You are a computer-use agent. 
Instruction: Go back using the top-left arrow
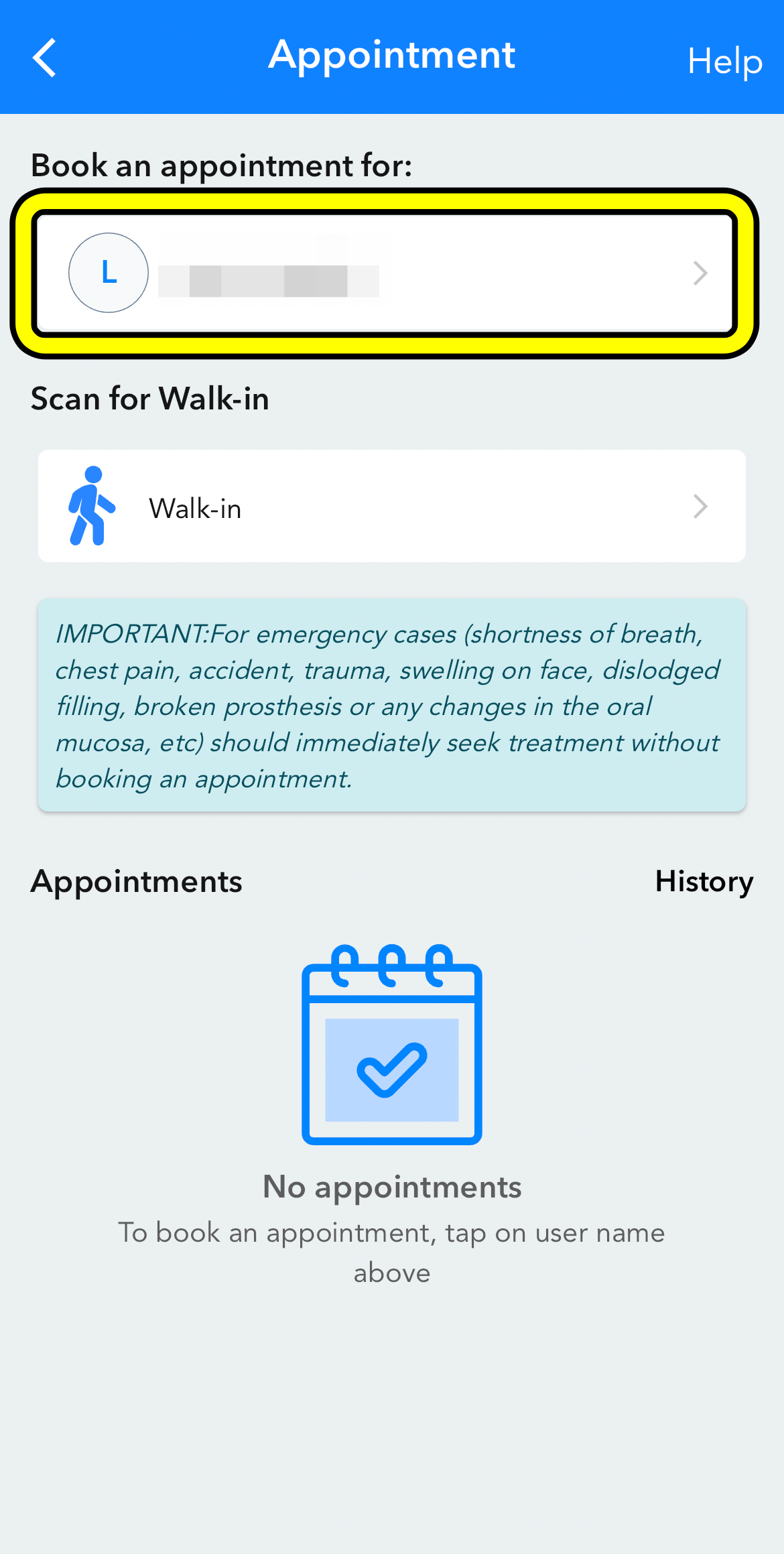tap(44, 58)
